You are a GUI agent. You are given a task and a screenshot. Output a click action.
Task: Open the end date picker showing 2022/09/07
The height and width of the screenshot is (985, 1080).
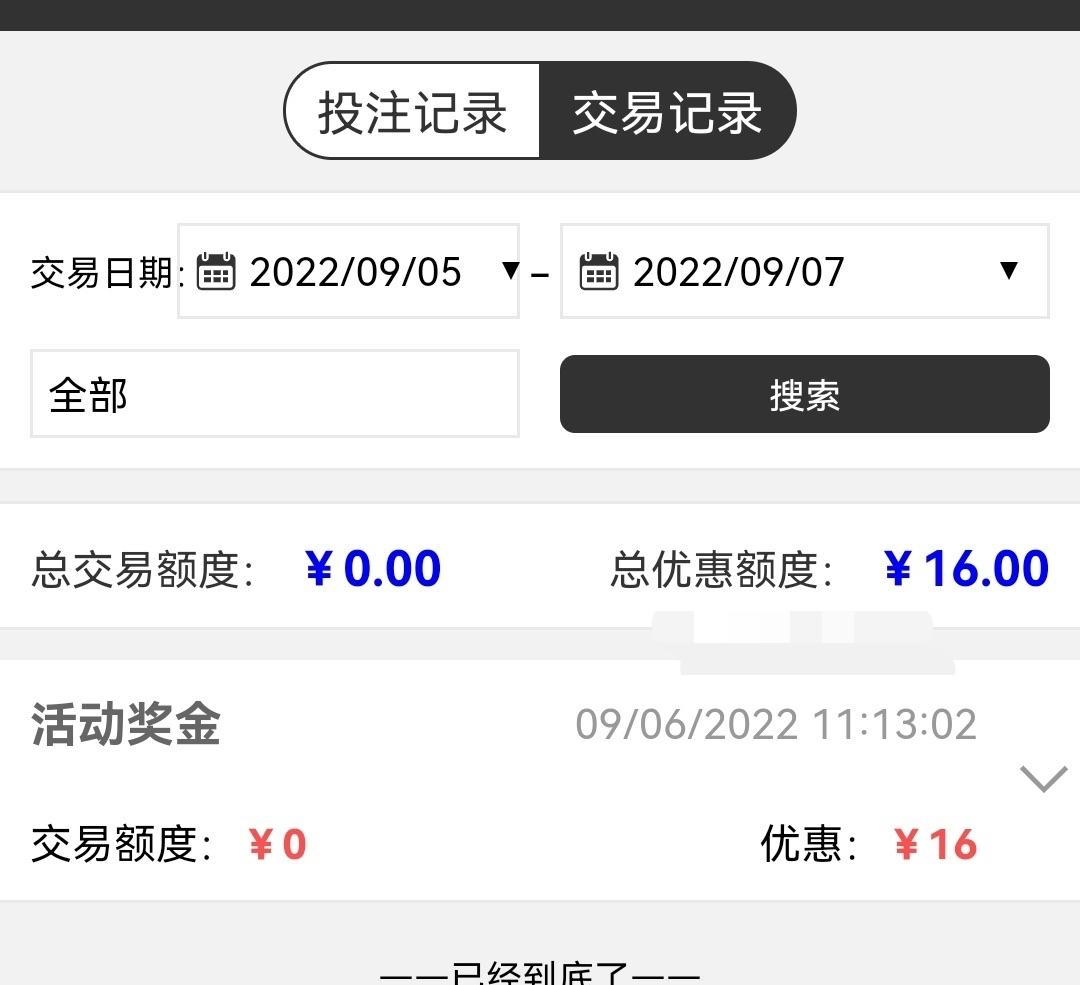tap(804, 272)
